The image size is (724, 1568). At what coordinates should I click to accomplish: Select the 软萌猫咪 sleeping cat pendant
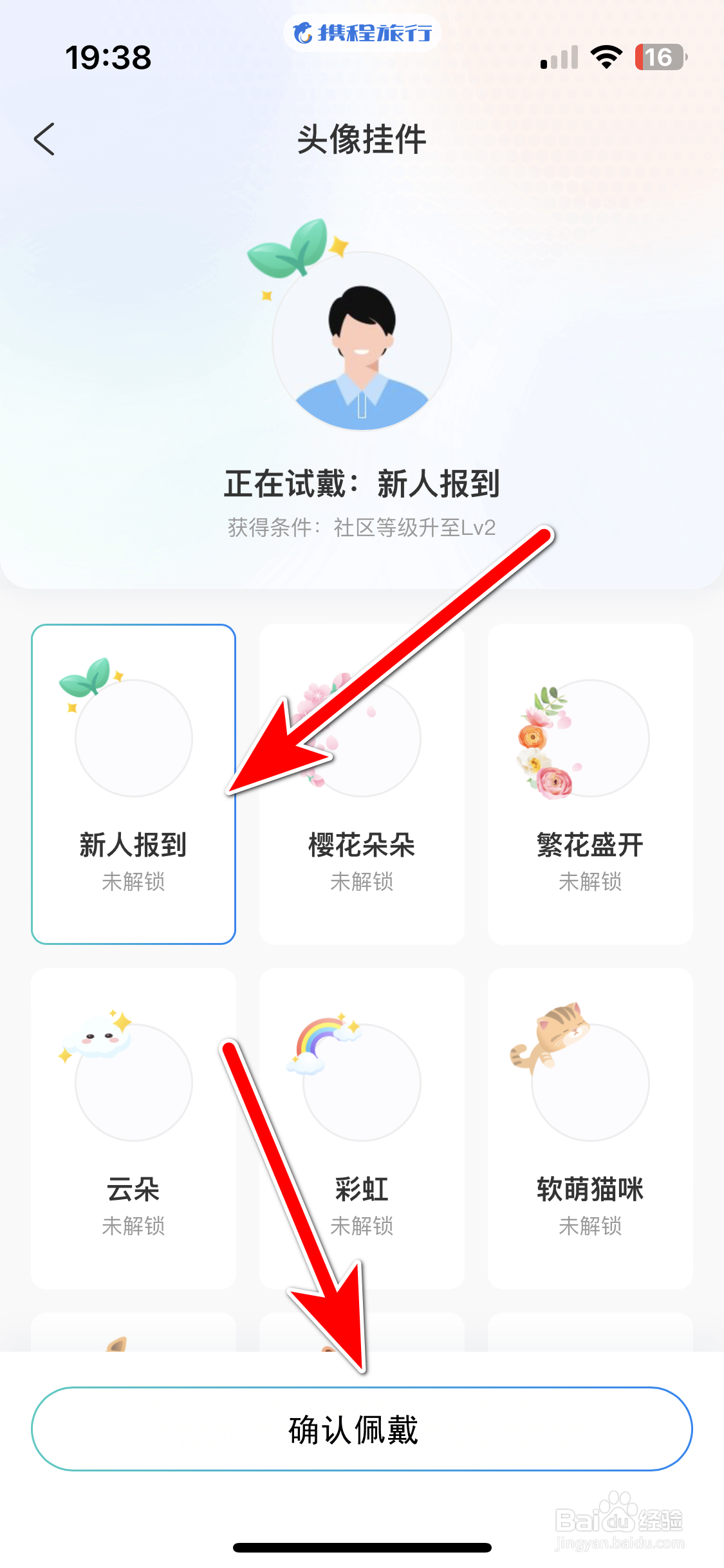(x=589, y=1081)
